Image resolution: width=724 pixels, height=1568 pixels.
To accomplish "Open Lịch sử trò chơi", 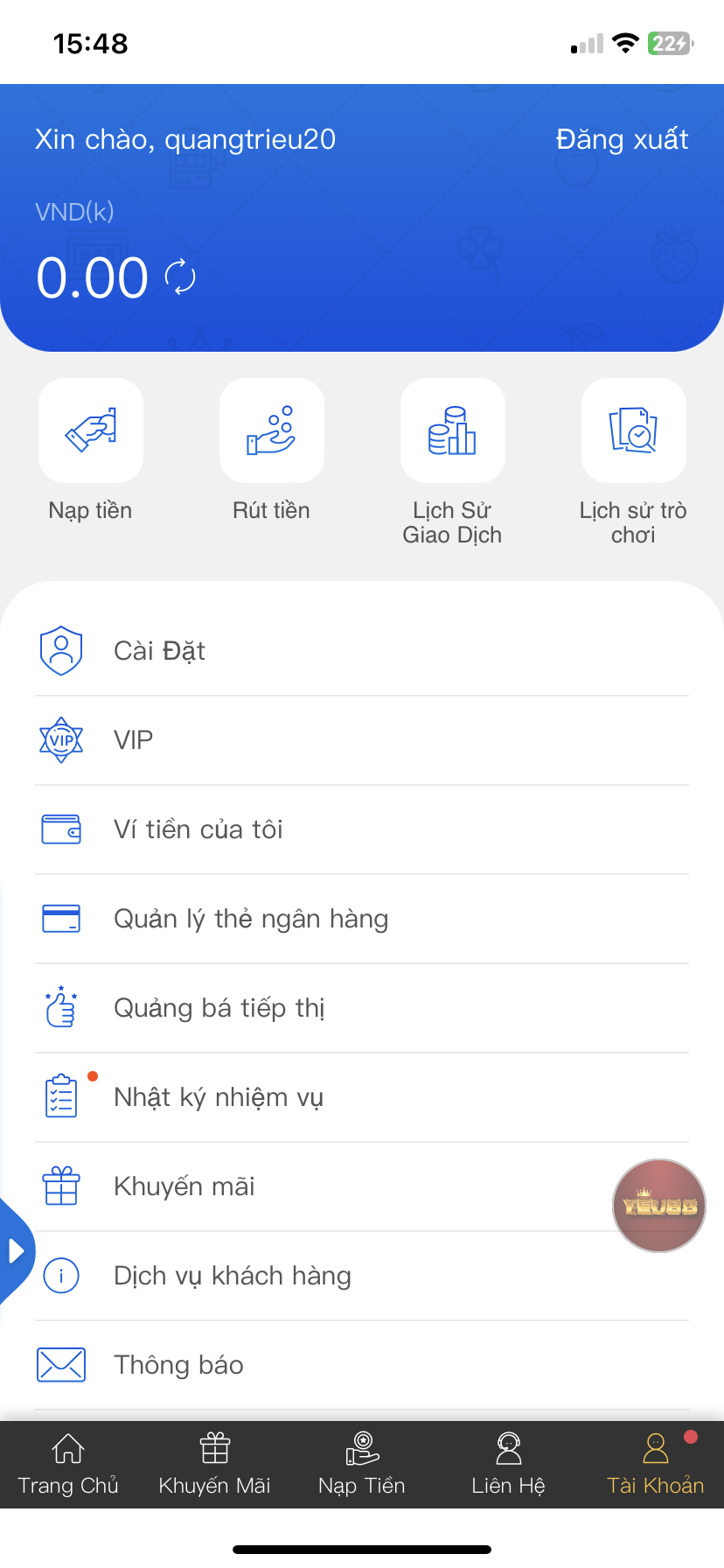I will click(634, 430).
